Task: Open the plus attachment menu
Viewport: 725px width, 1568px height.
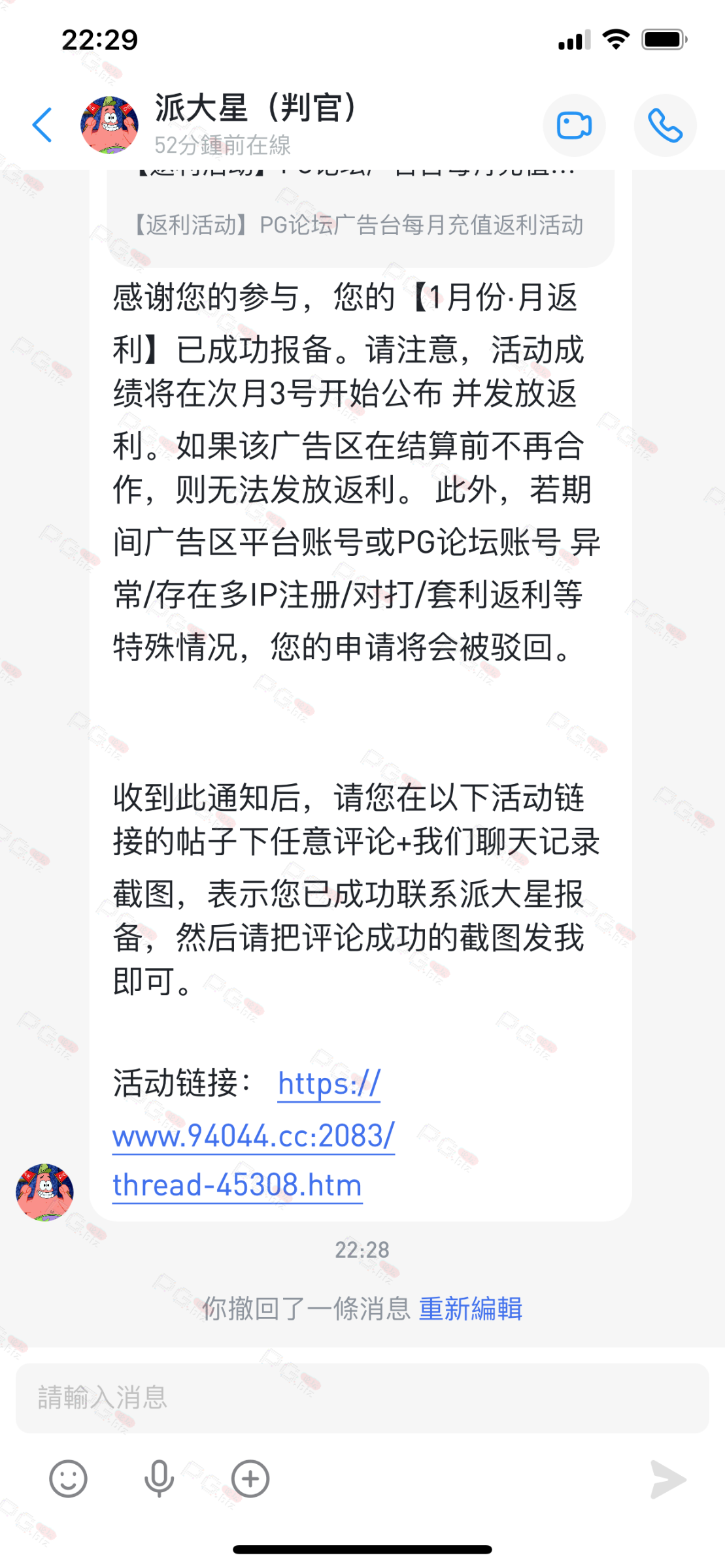Action: 250,1478
